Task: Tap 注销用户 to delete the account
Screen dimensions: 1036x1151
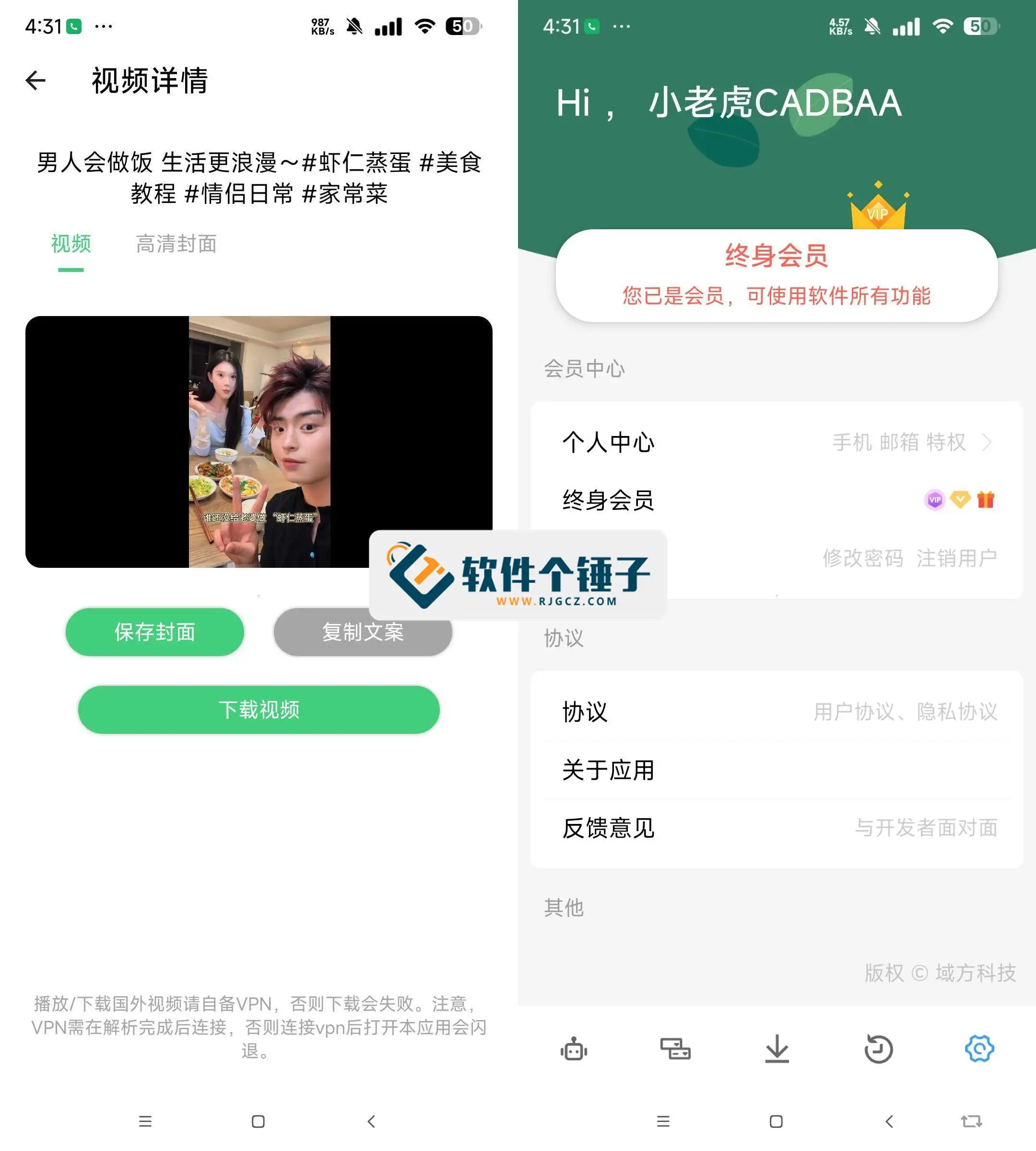Action: [x=956, y=558]
